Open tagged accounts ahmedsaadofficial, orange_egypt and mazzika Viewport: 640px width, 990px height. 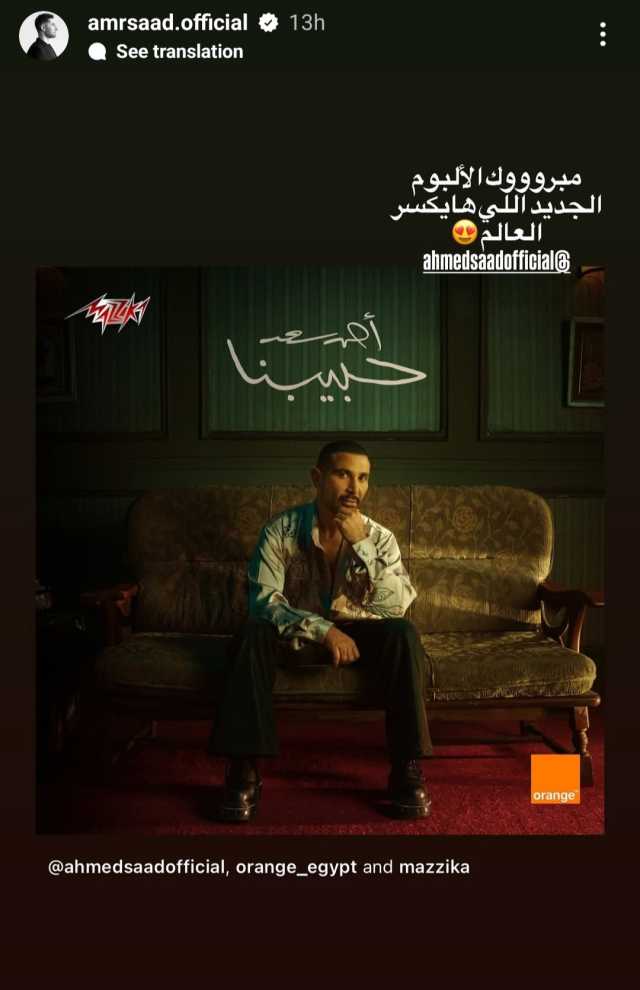pos(258,867)
